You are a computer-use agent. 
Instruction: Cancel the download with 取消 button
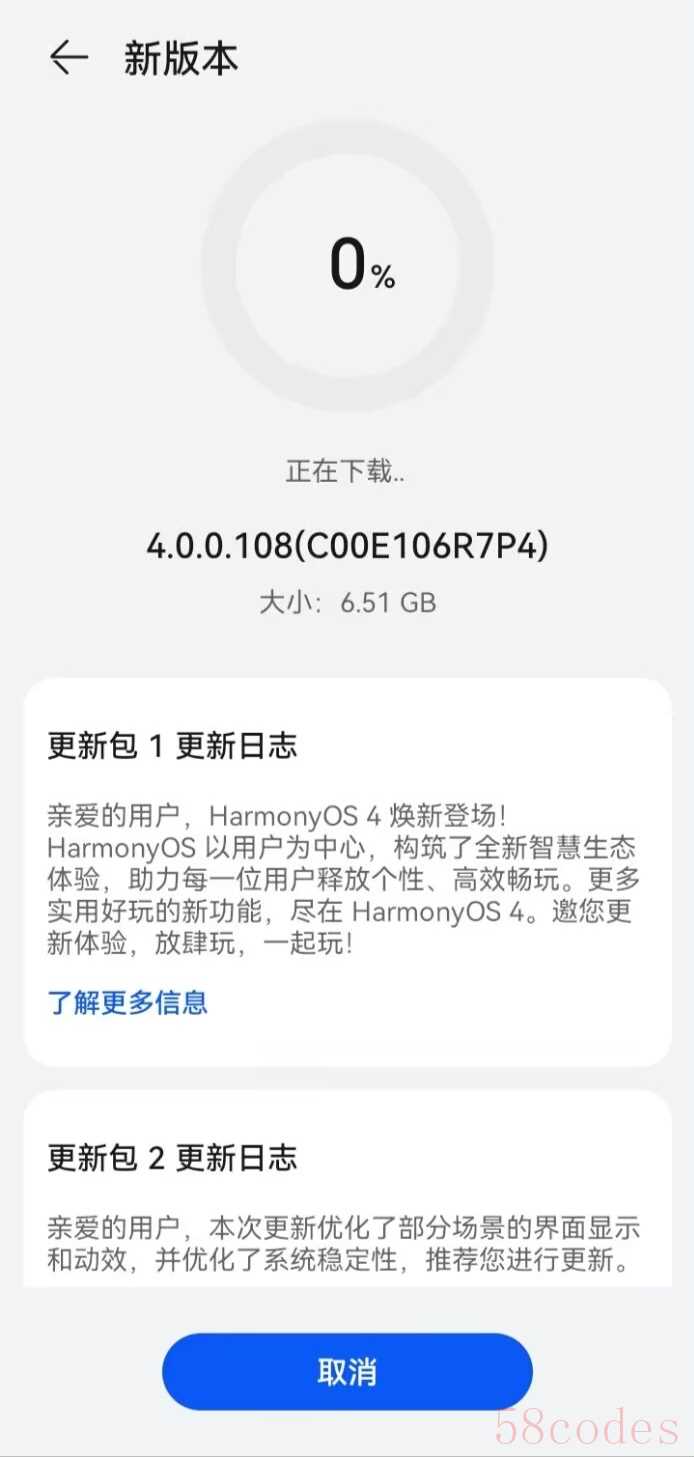click(x=347, y=1372)
